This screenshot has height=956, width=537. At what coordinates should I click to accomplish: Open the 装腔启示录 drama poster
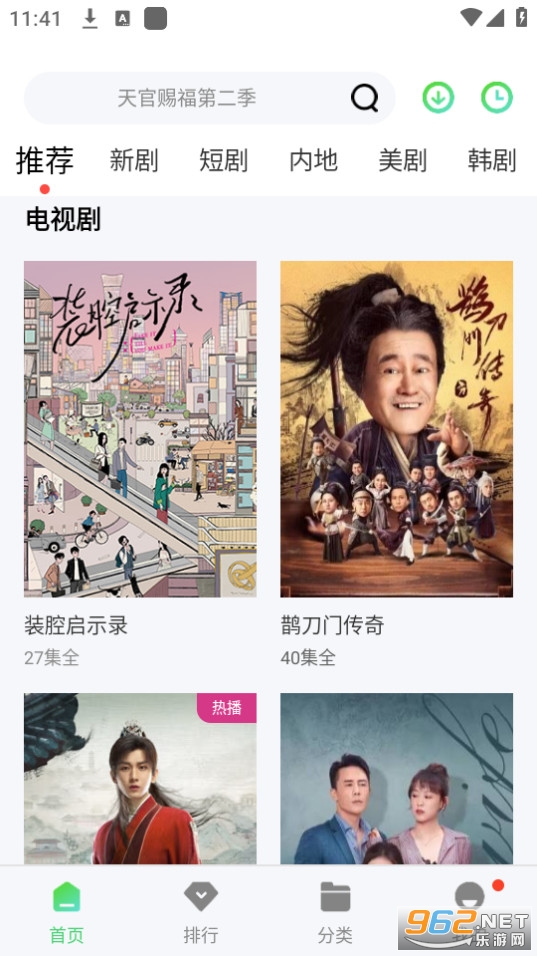click(140, 429)
